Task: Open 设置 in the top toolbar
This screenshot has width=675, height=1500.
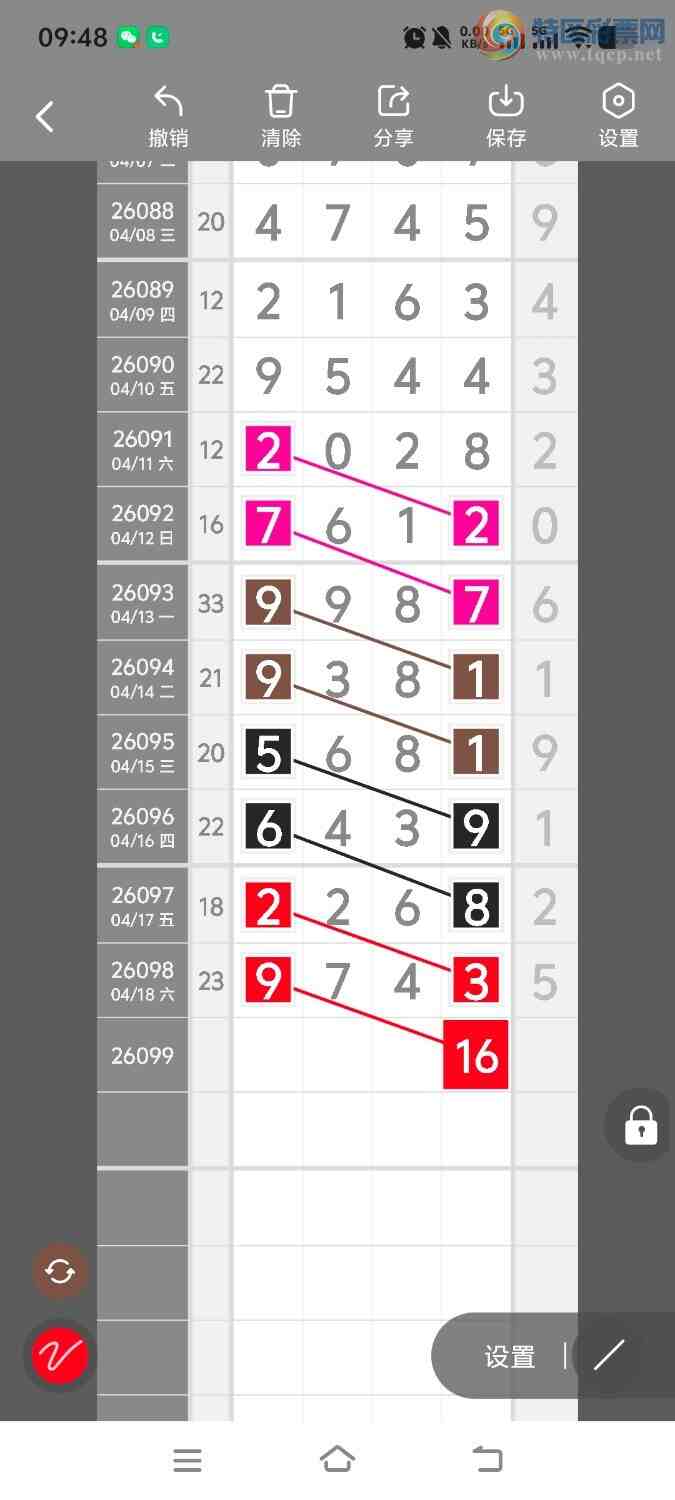Action: pos(618,117)
